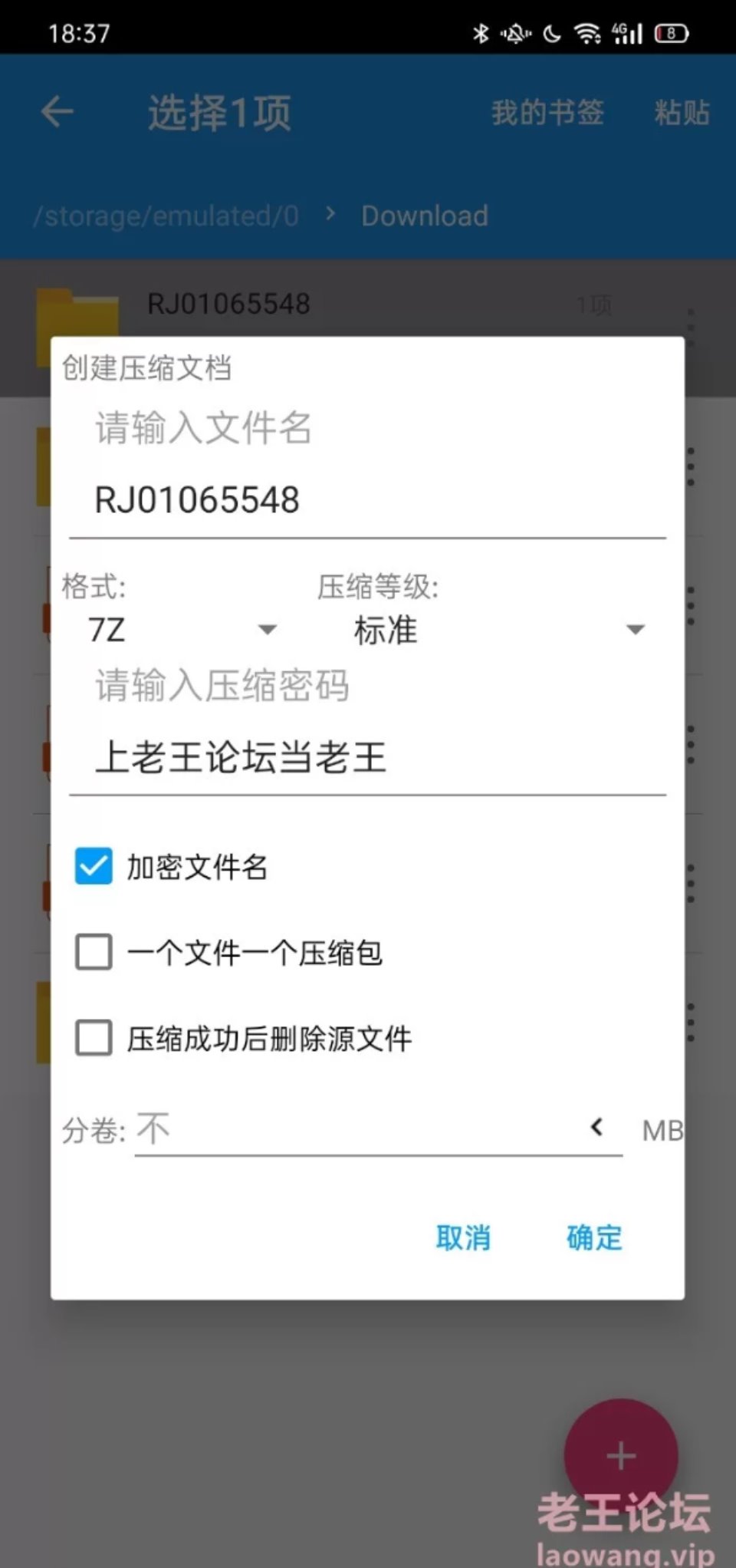Cancel with the 取消 button

click(463, 1237)
